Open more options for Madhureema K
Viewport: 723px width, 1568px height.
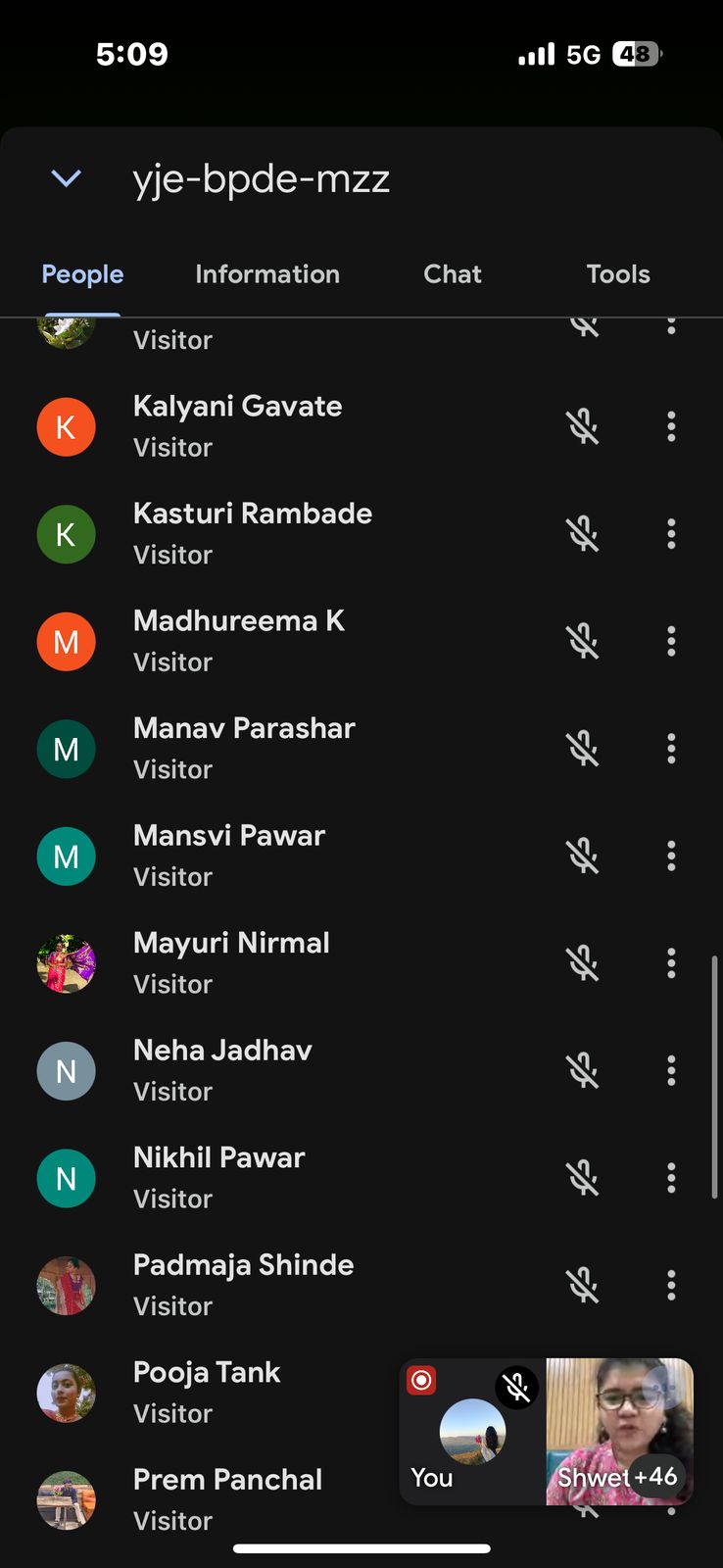coord(671,641)
